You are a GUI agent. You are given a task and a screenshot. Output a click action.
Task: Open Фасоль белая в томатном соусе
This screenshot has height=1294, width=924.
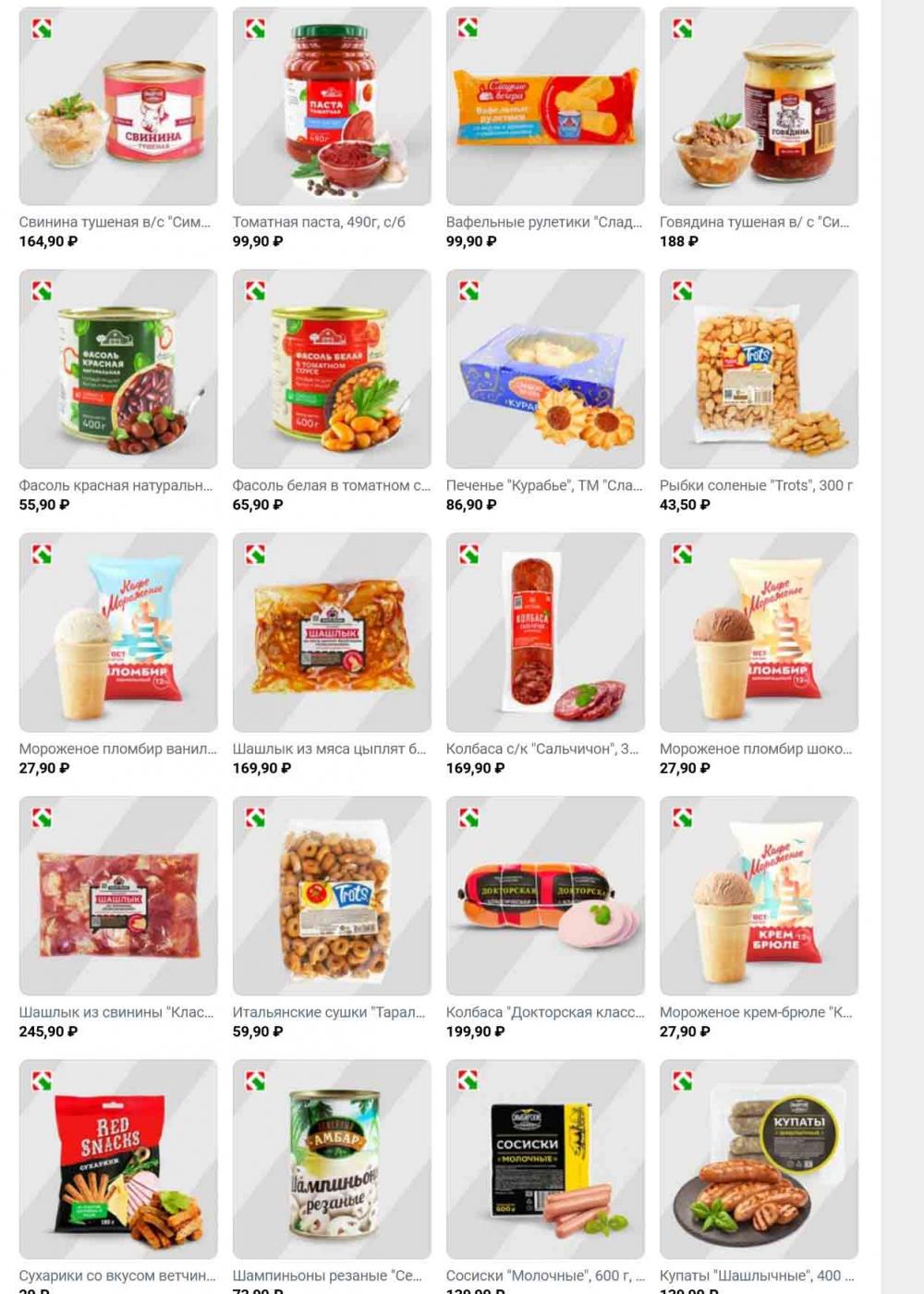[x=332, y=369]
